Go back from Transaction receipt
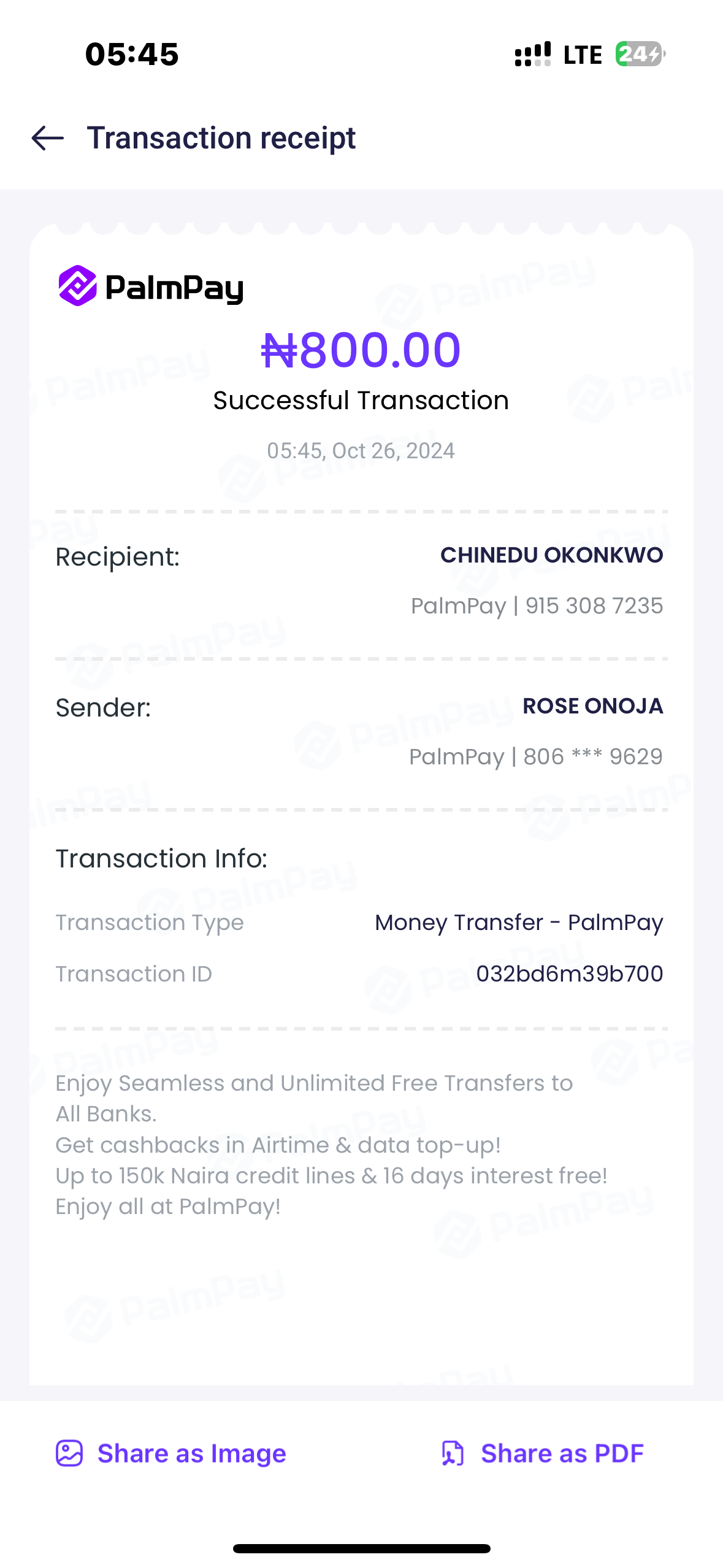Viewport: 723px width, 1568px height. tap(48, 138)
